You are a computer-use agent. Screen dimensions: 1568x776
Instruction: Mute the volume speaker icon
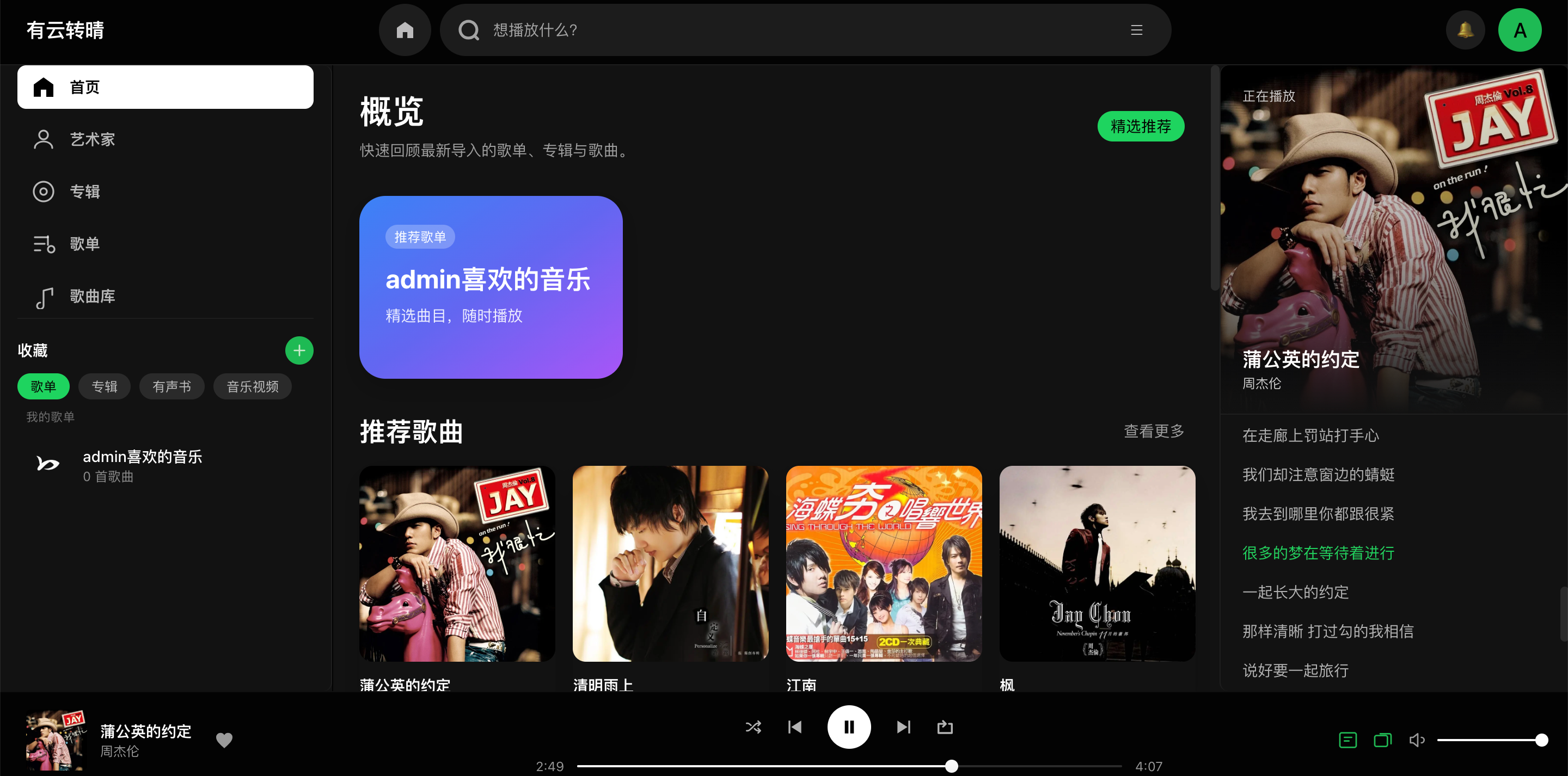[1417, 740]
